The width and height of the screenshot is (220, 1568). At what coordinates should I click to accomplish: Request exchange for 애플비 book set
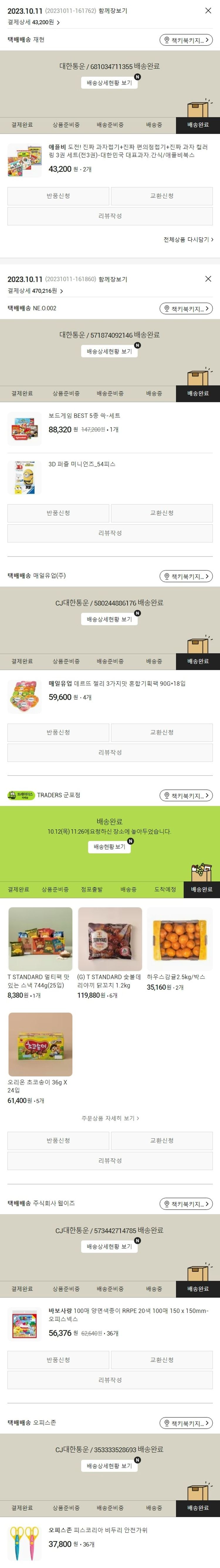162,196
